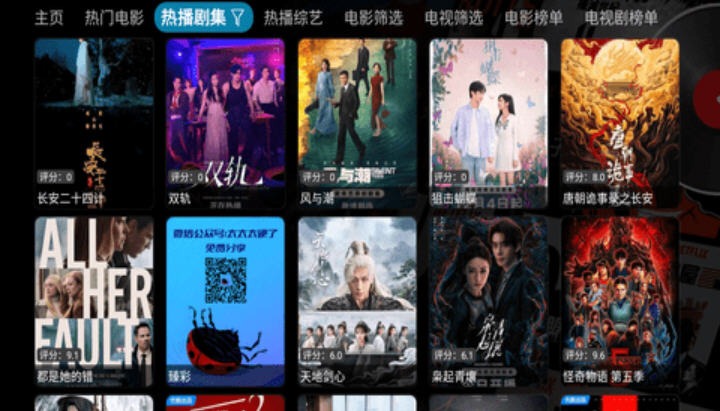
Task: View the 电视剧榜单 tab
Action: (621, 17)
